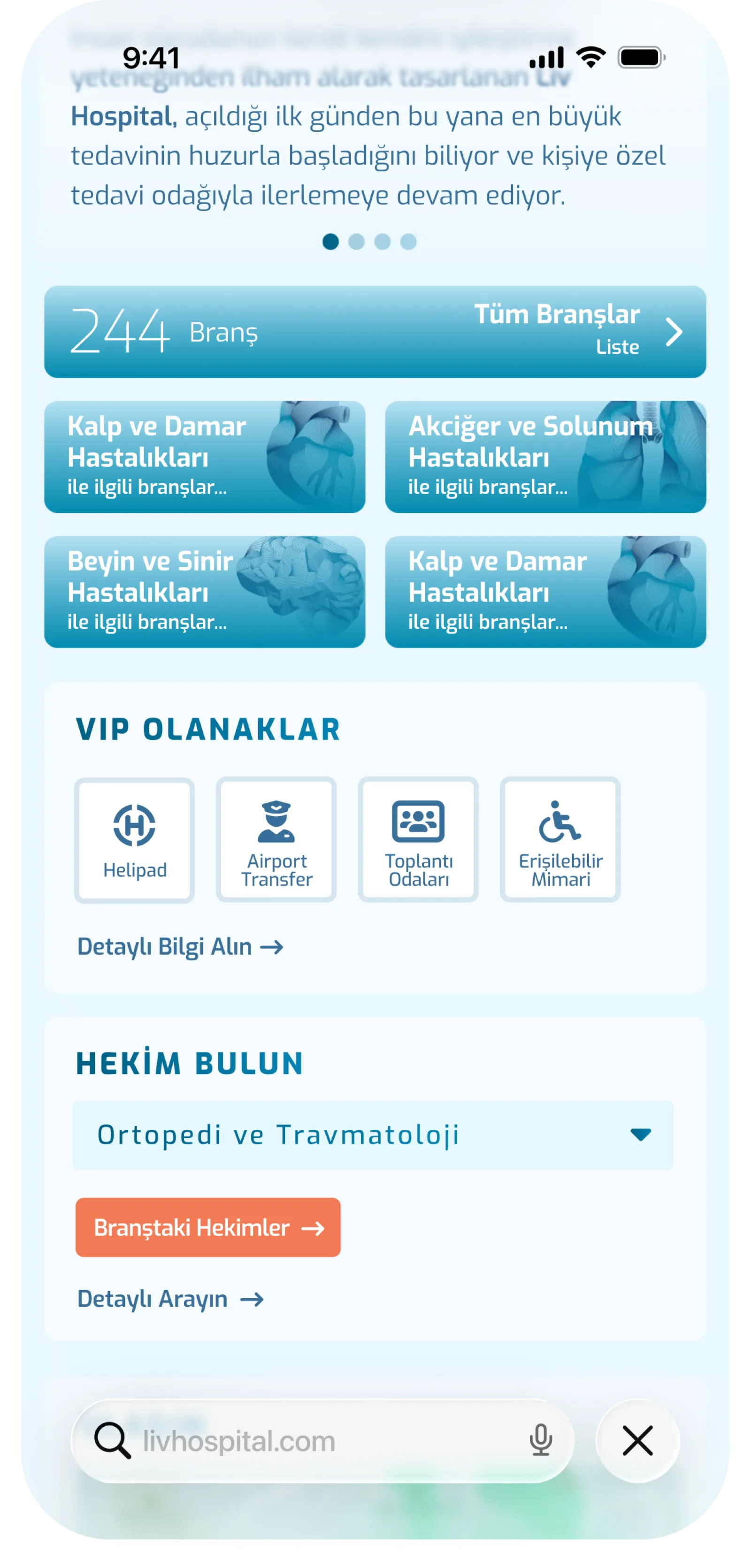The height and width of the screenshot is (1568, 751).
Task: Select the Helipad VIP tile
Action: tap(135, 840)
